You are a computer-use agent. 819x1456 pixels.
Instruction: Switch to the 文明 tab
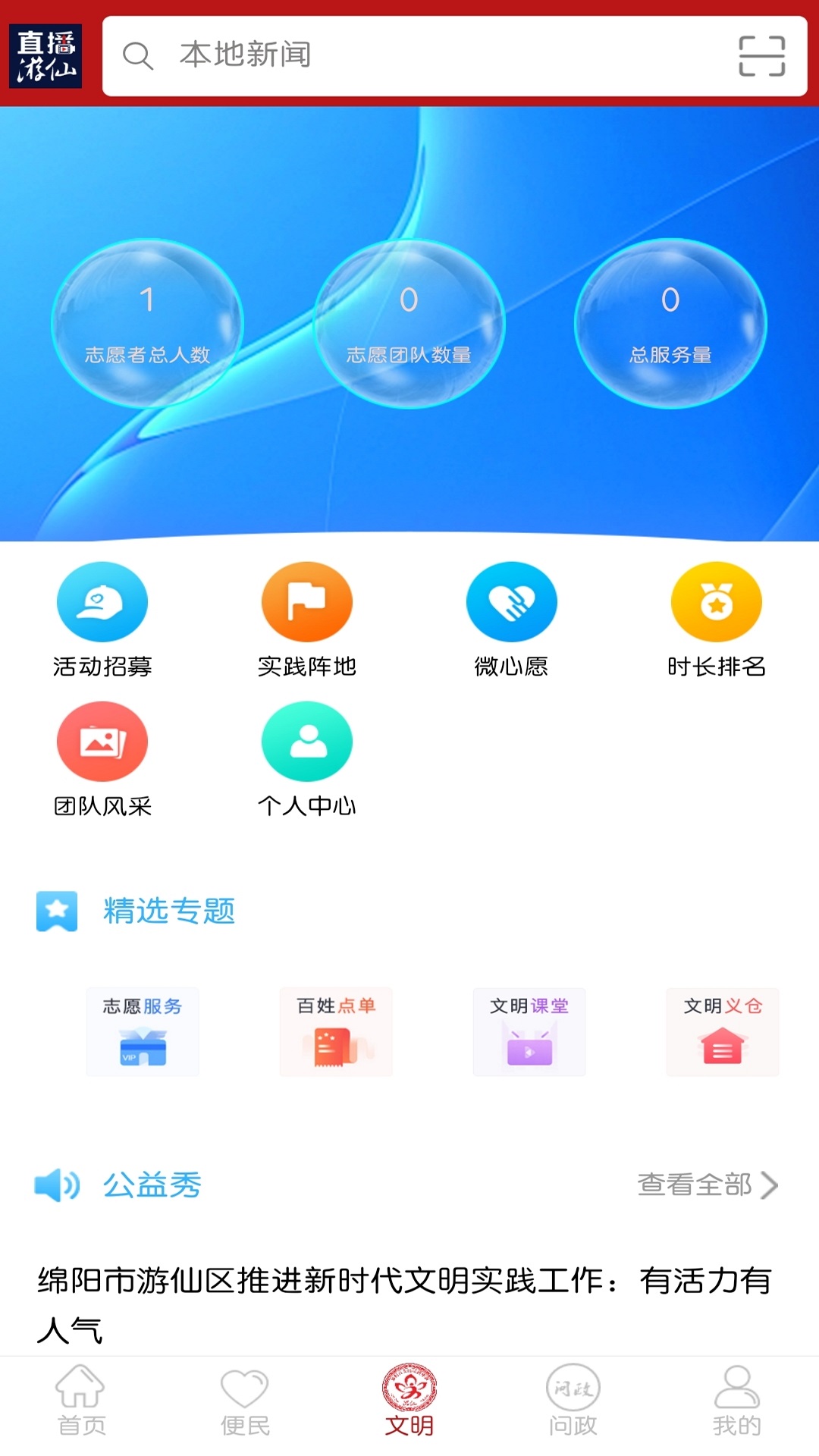click(409, 1401)
